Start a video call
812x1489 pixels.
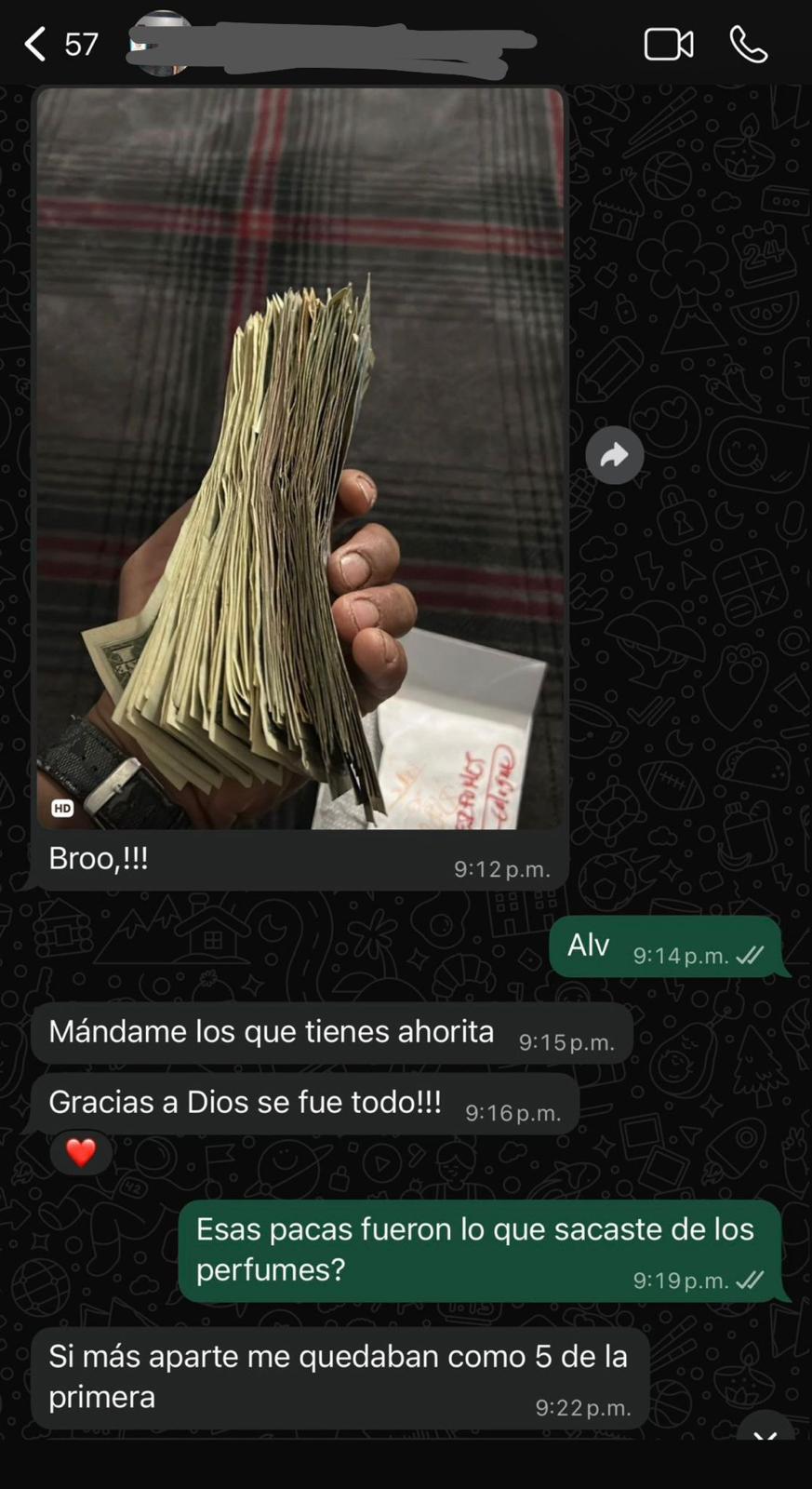point(669,44)
